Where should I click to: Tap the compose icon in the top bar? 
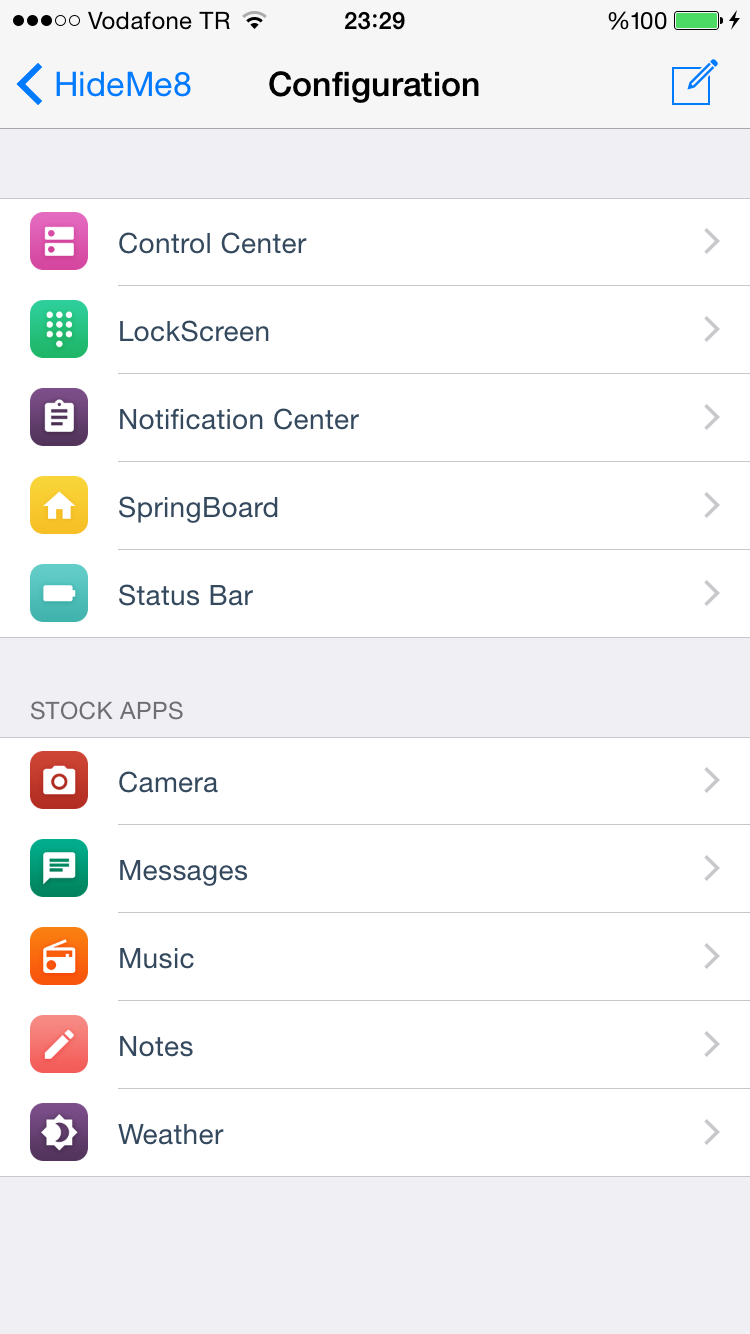[x=695, y=83]
